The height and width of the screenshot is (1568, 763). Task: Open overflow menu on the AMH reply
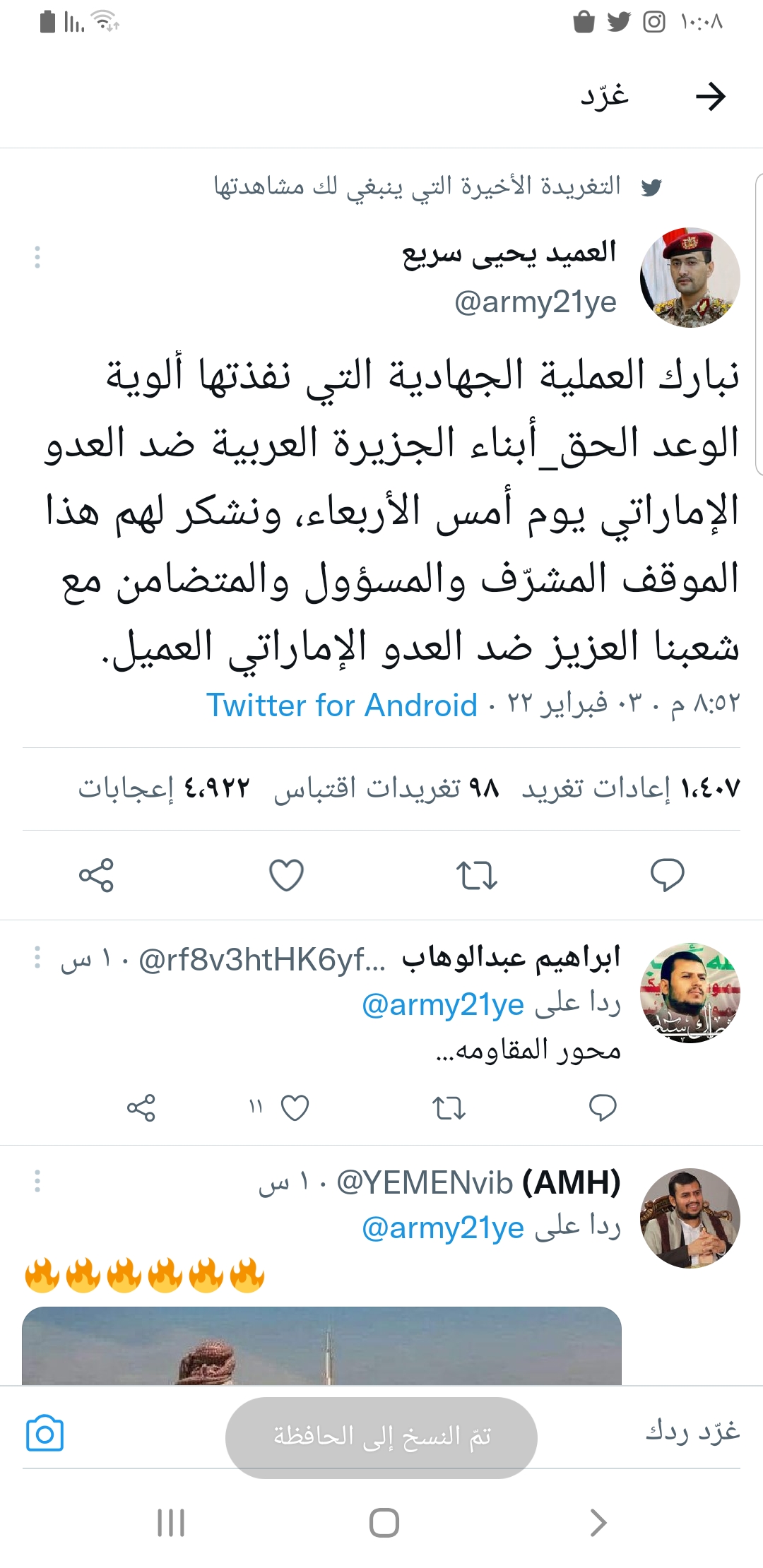[37, 1181]
